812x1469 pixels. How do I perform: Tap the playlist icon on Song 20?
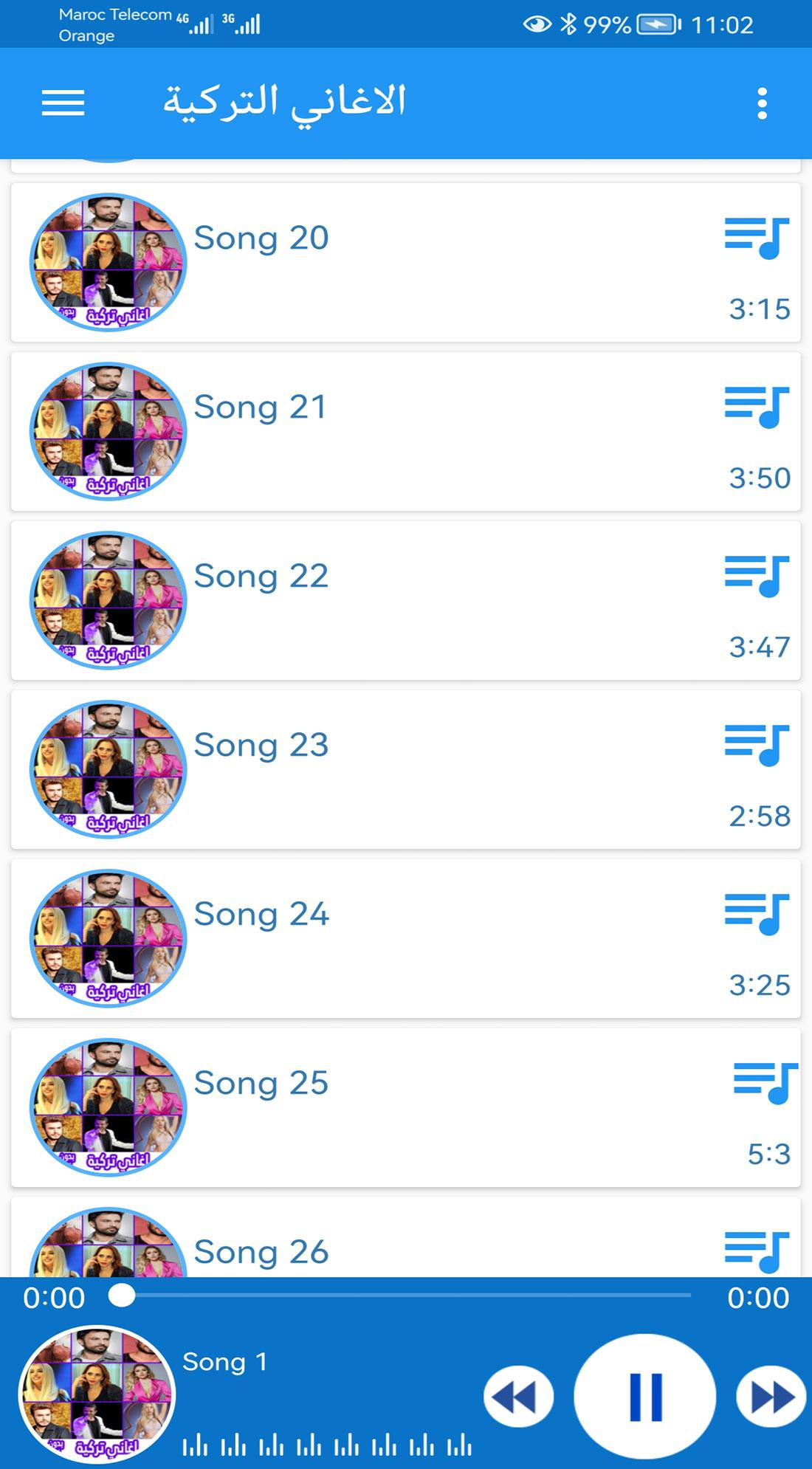(x=757, y=238)
